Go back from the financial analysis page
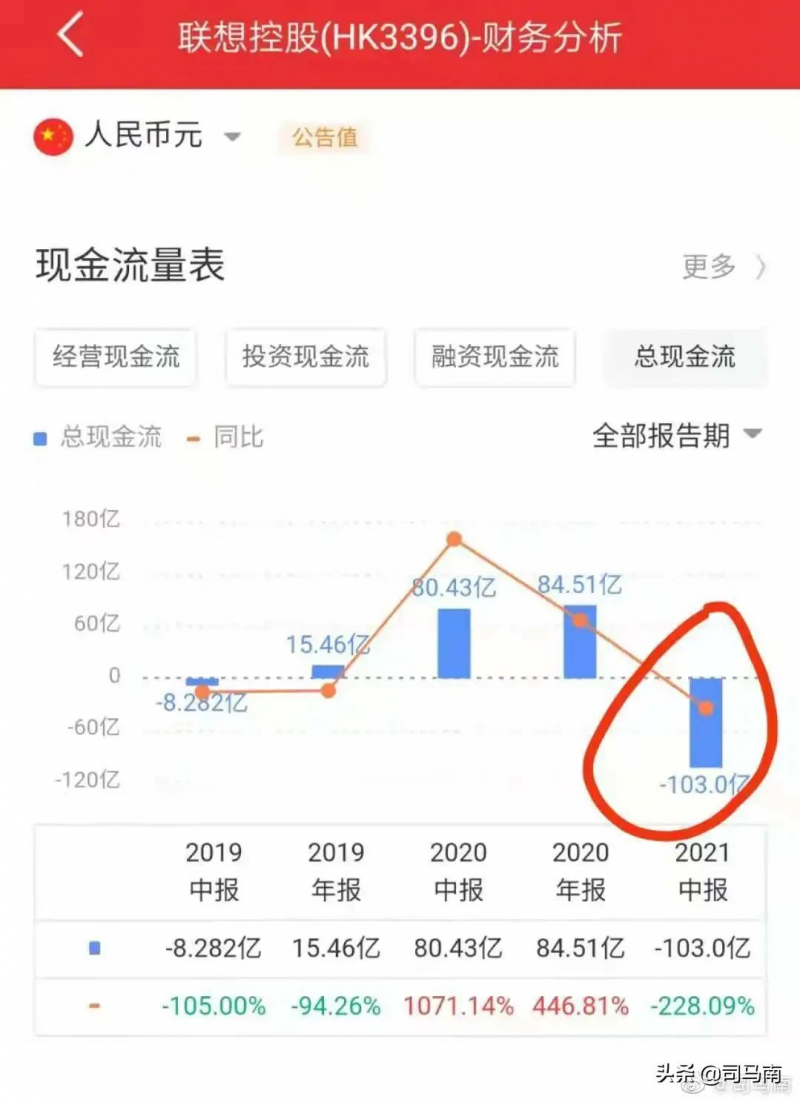800x1102 pixels. [x=70, y=37]
